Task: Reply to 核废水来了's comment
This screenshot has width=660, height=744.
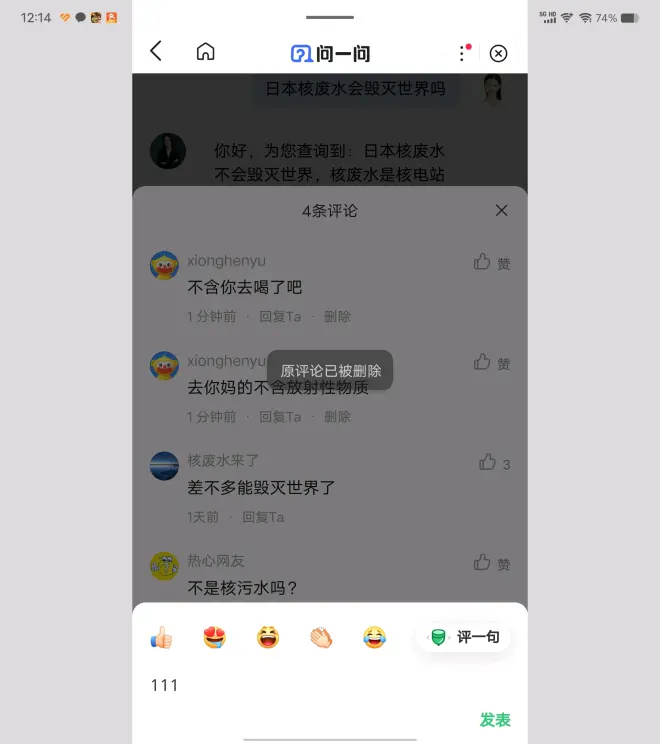Action: coord(263,517)
